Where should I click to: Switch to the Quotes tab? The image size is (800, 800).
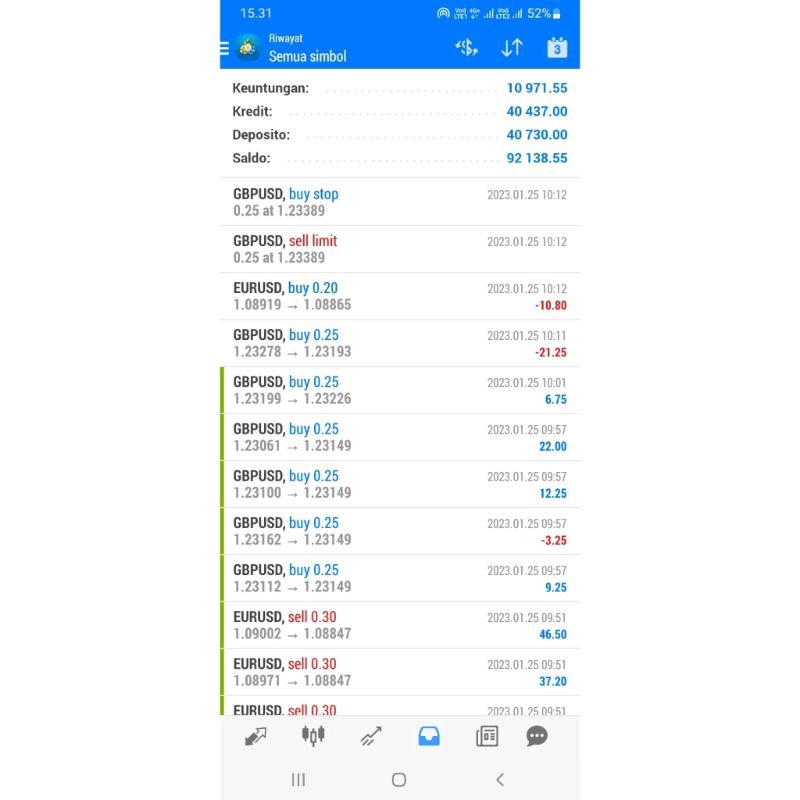click(x=255, y=737)
